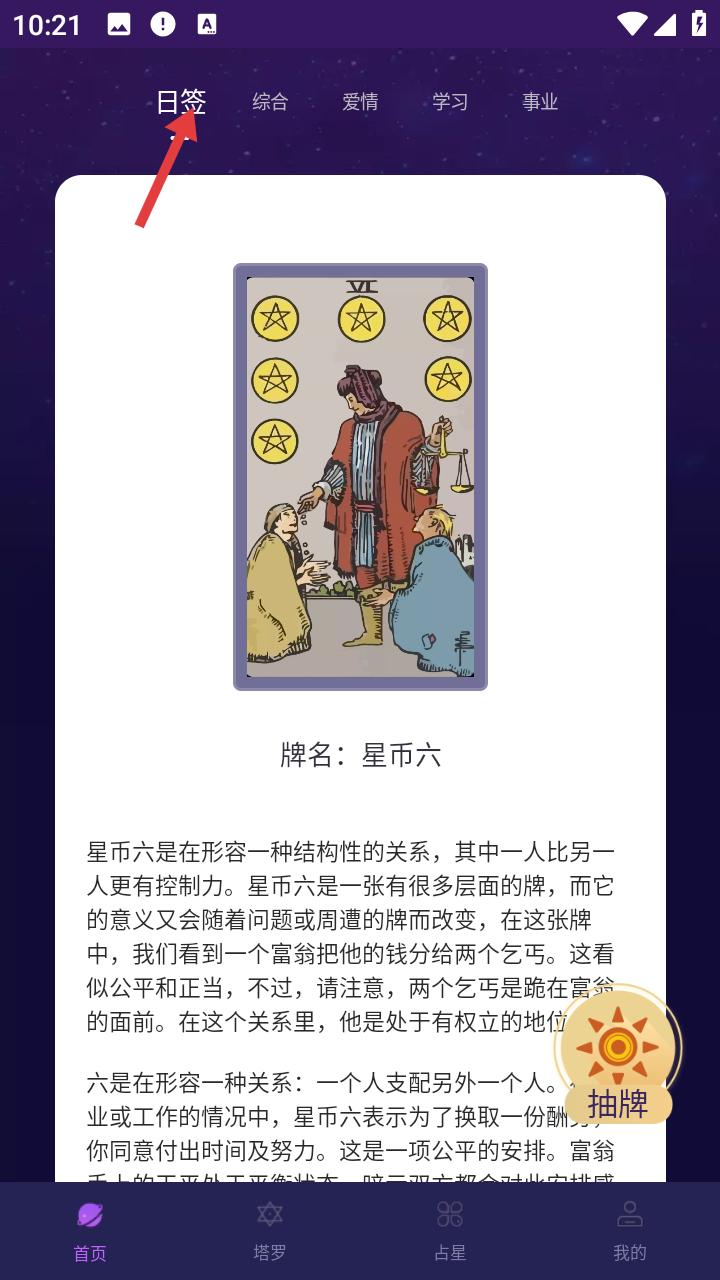Switch to the 占星 bottom tab
This screenshot has height=1280, width=720.
(x=450, y=1231)
